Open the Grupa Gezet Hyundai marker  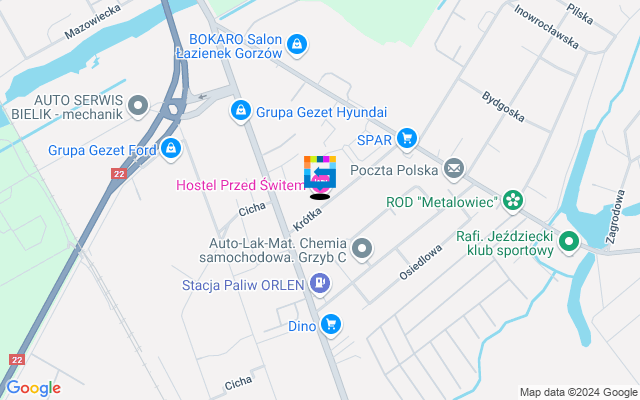point(240,112)
